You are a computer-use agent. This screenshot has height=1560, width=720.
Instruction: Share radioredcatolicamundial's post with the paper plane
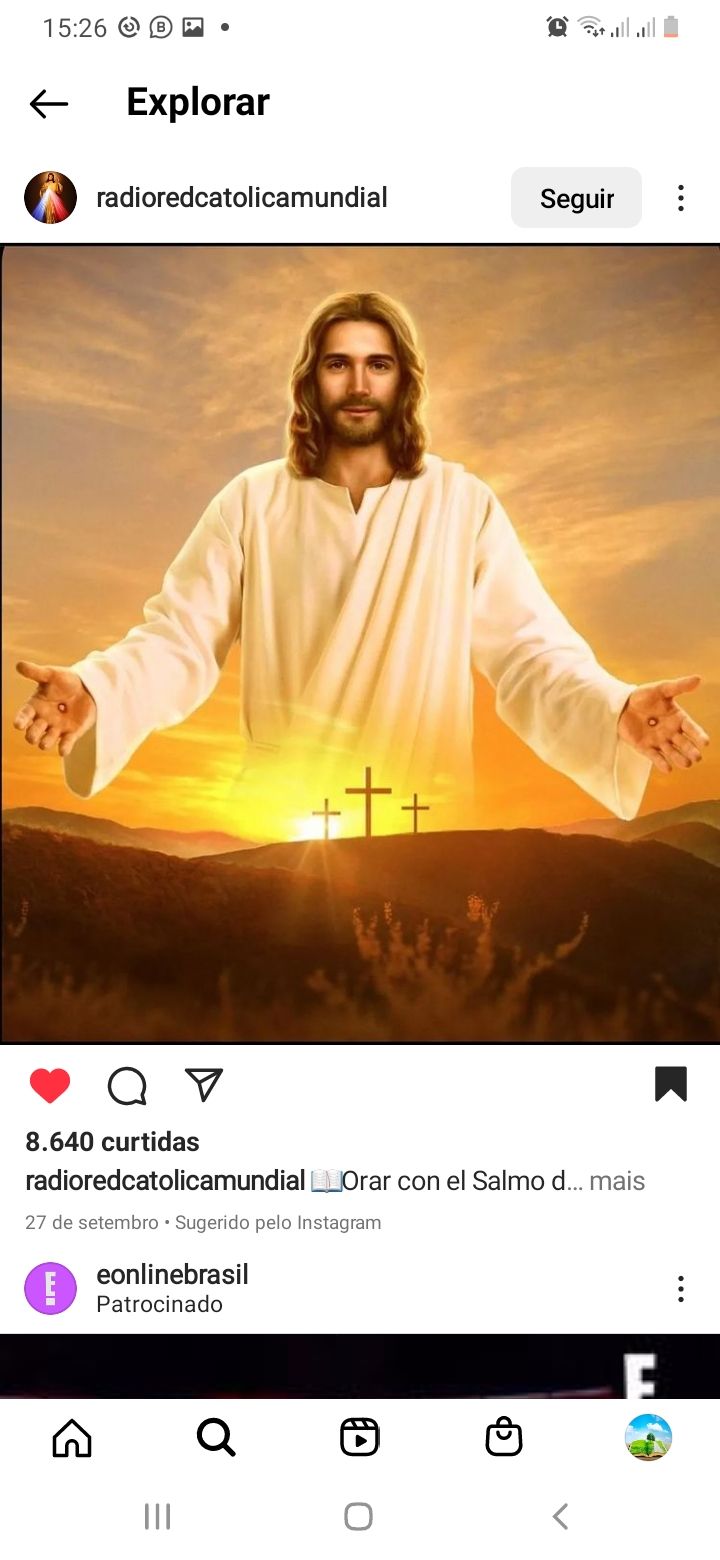coord(203,1085)
